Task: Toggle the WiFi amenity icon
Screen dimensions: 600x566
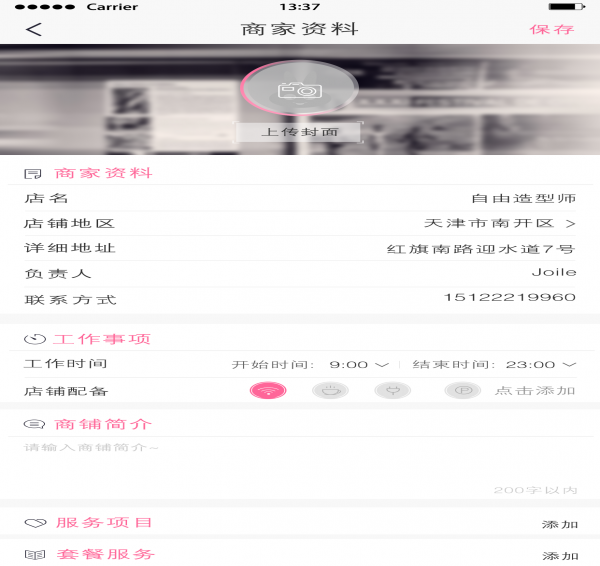Action: click(x=268, y=391)
